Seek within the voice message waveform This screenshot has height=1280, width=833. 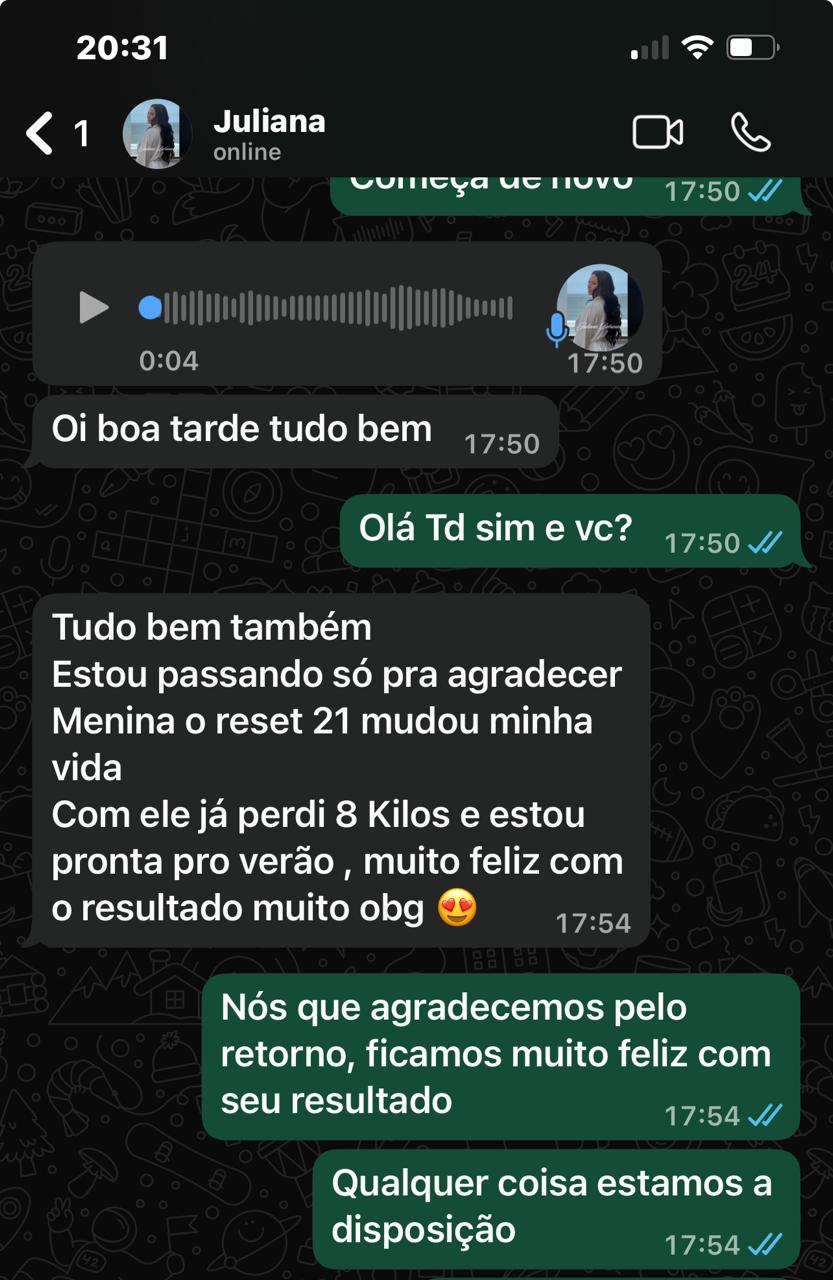[338, 307]
